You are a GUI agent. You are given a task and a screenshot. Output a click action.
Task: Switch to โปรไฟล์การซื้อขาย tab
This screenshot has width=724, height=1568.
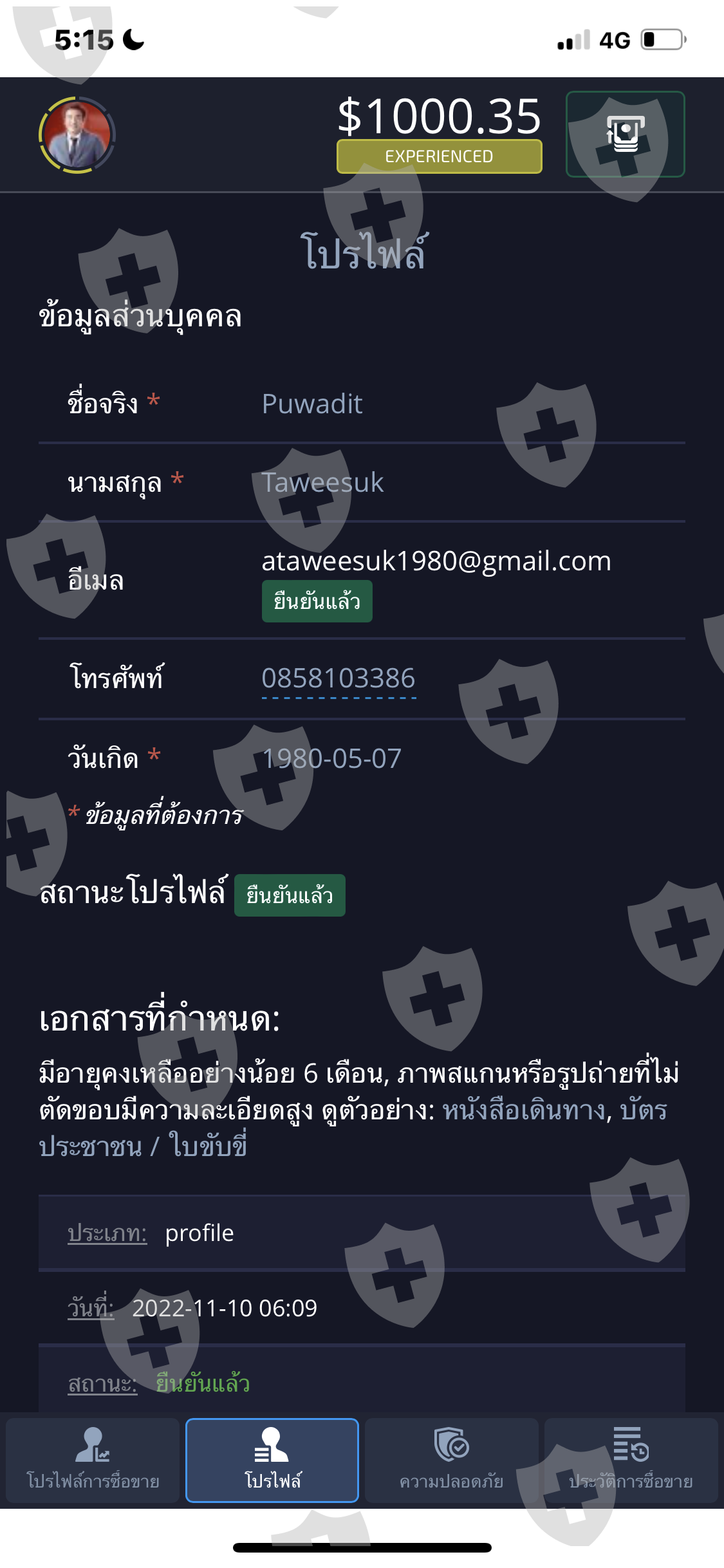pos(93,1461)
